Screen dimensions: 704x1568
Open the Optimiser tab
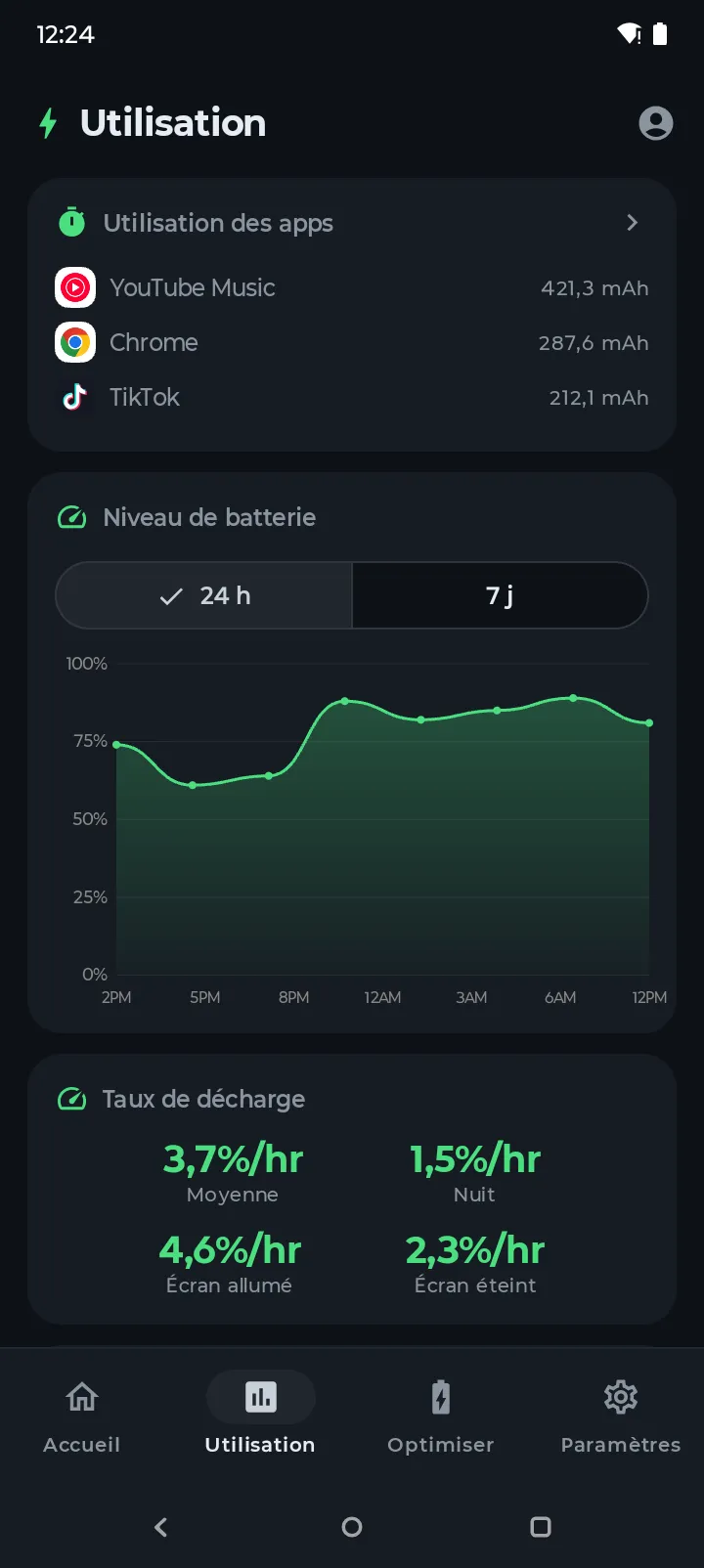point(440,1415)
